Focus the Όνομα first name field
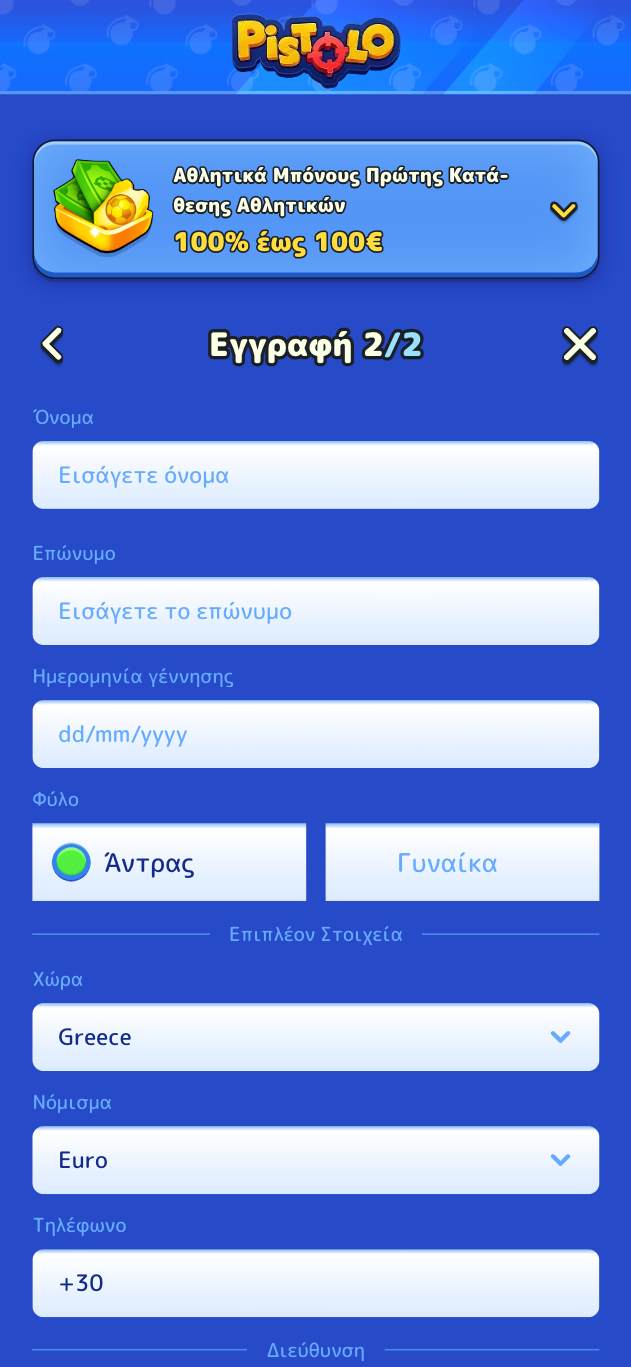Viewport: 631px width, 1367px height. click(x=315, y=475)
